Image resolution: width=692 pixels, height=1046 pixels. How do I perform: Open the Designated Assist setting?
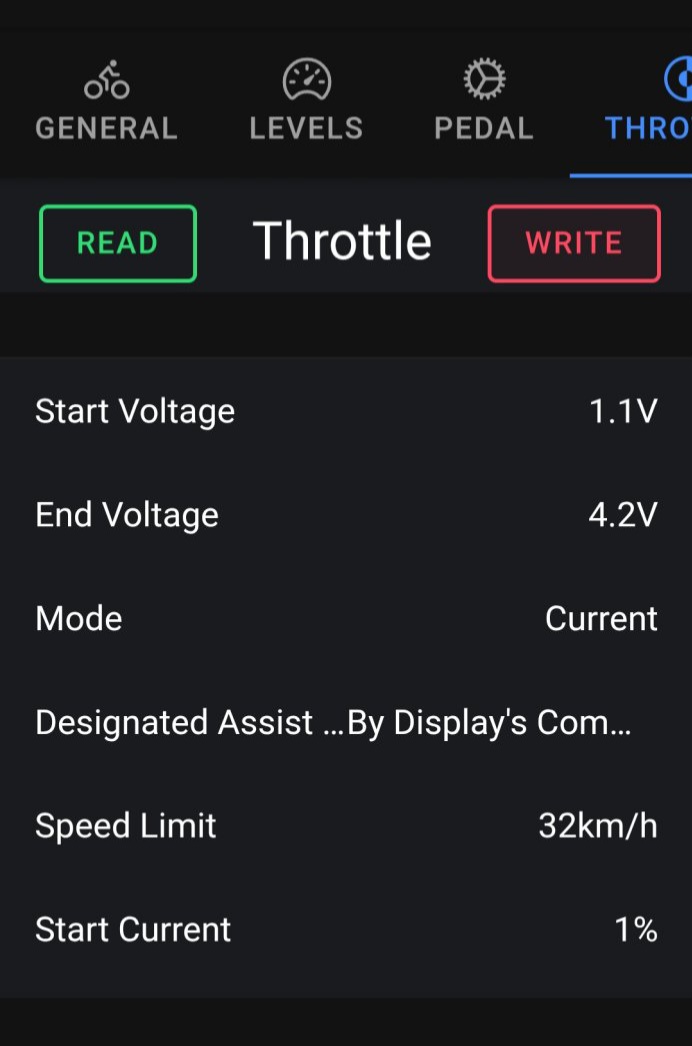tap(346, 723)
